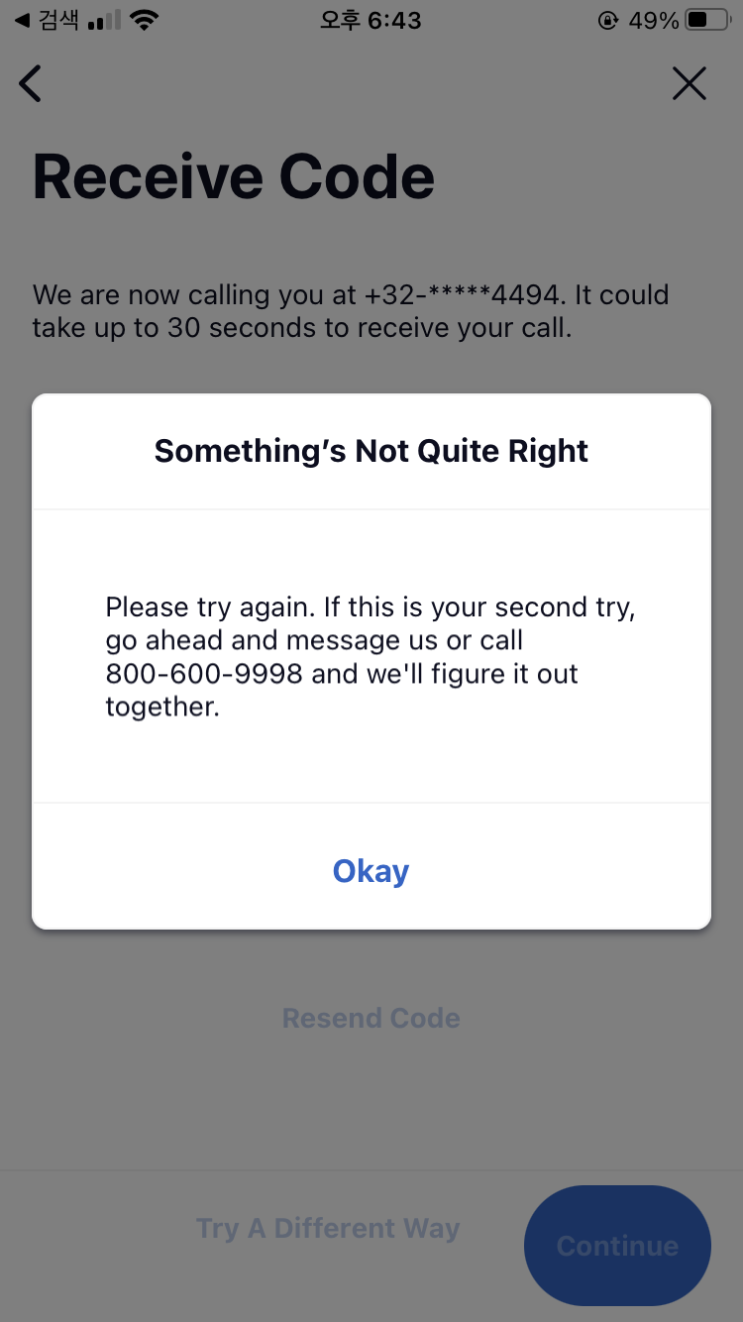Return to the previous app via status bar
Screen dimensions: 743x1322
coord(47,20)
